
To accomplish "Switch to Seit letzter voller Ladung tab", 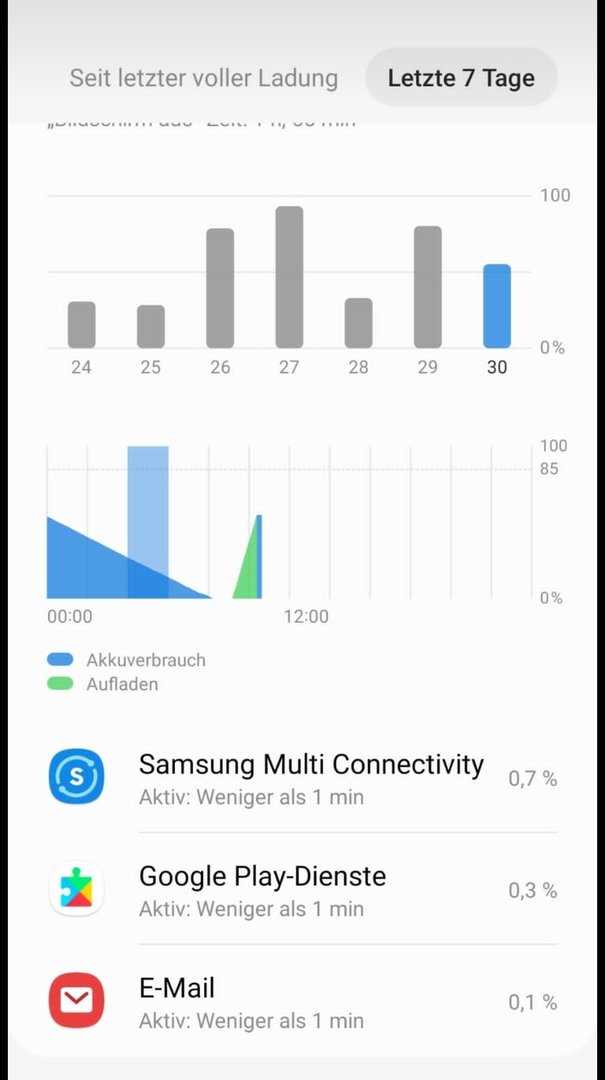I will pyautogui.click(x=204, y=78).
